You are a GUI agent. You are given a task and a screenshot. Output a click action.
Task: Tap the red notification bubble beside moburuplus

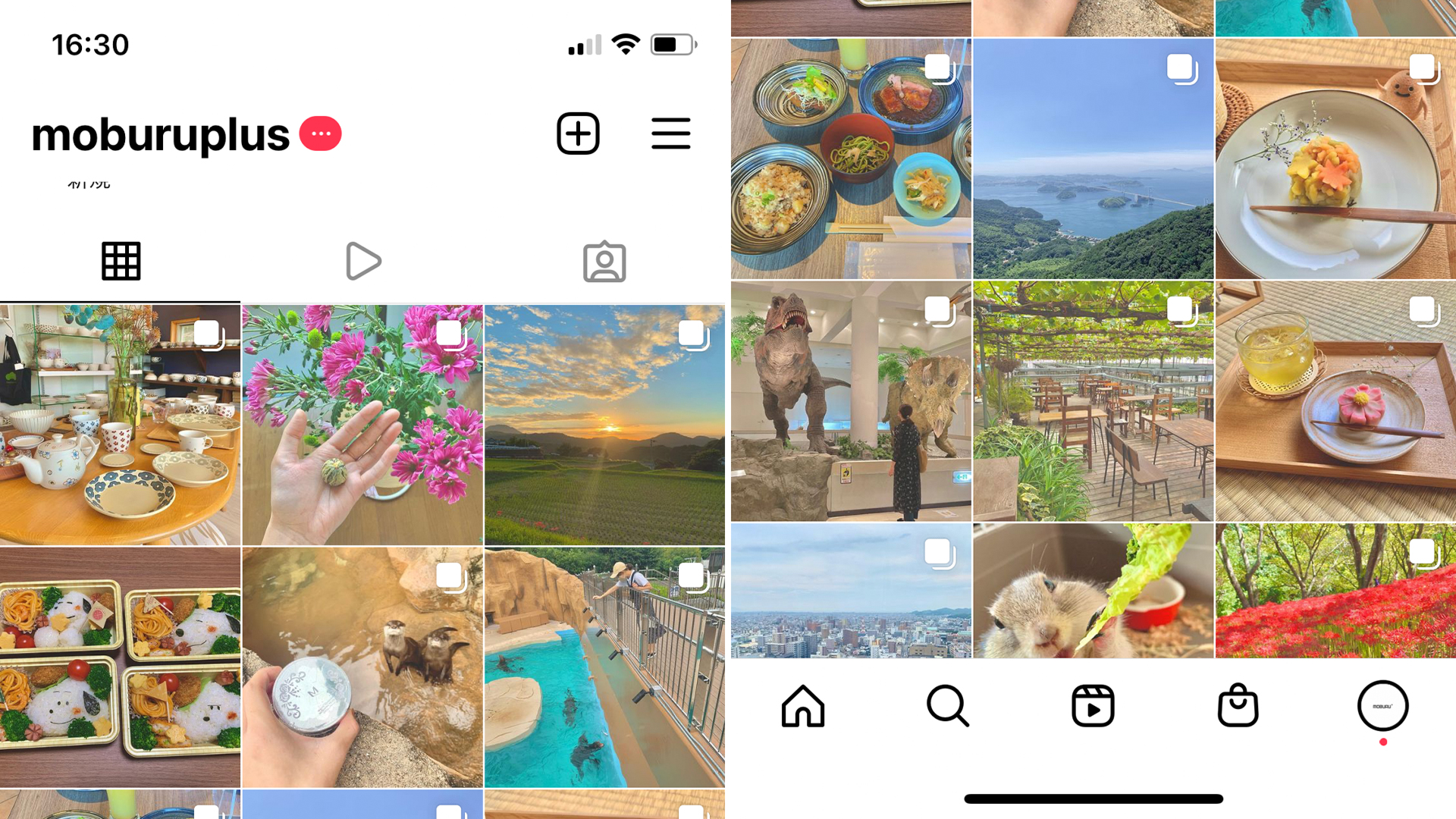tap(320, 133)
